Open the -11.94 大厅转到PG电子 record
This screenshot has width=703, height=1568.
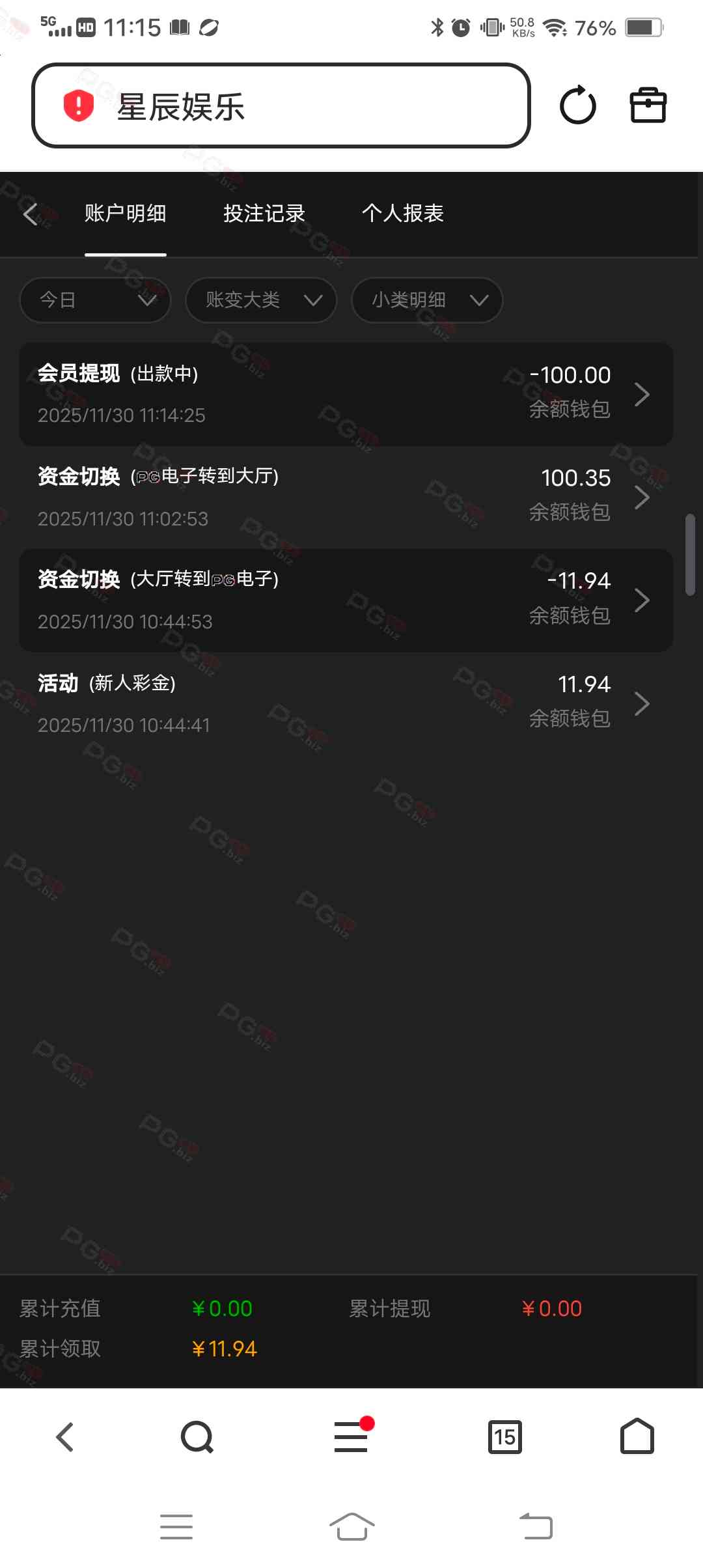coord(346,600)
